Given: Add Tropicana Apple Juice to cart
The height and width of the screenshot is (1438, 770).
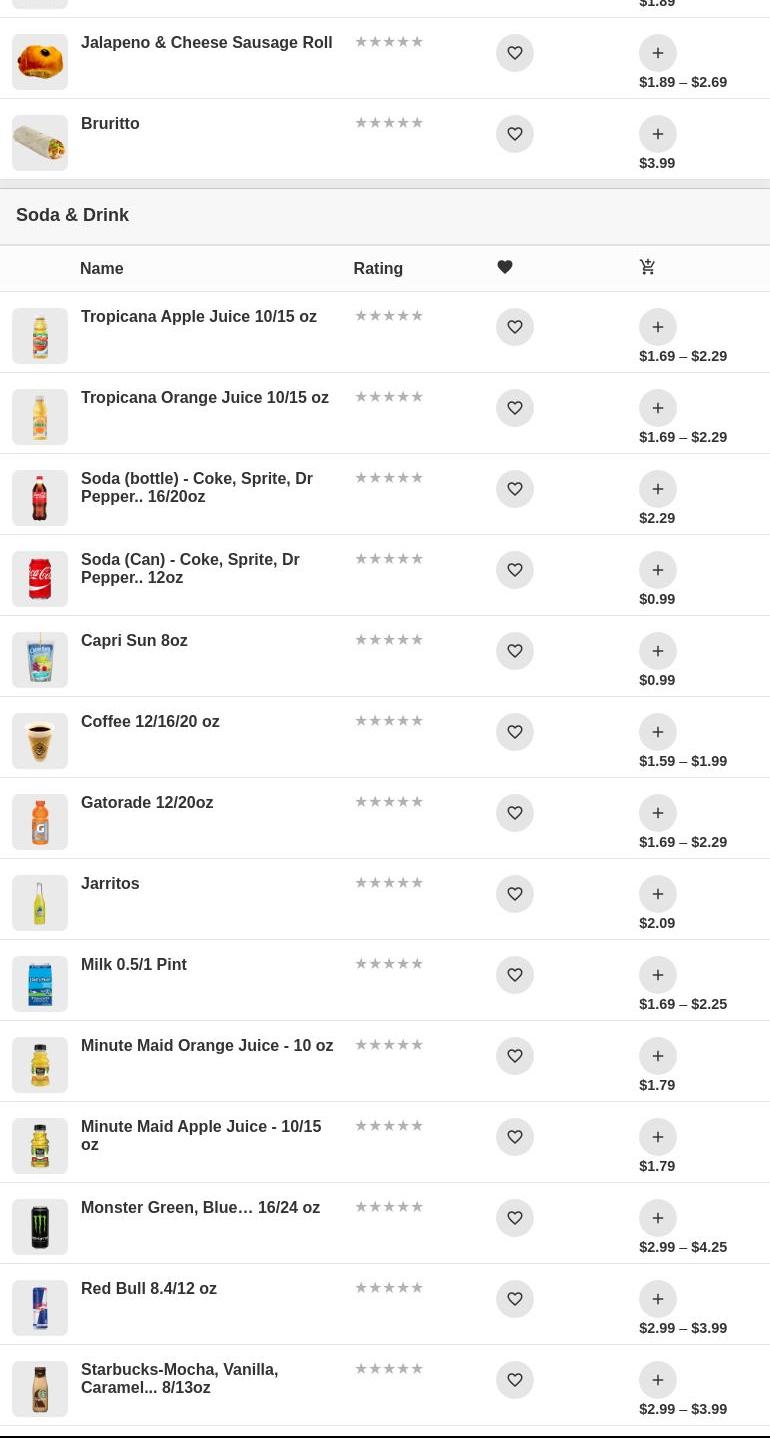Looking at the screenshot, I should [x=657, y=327].
